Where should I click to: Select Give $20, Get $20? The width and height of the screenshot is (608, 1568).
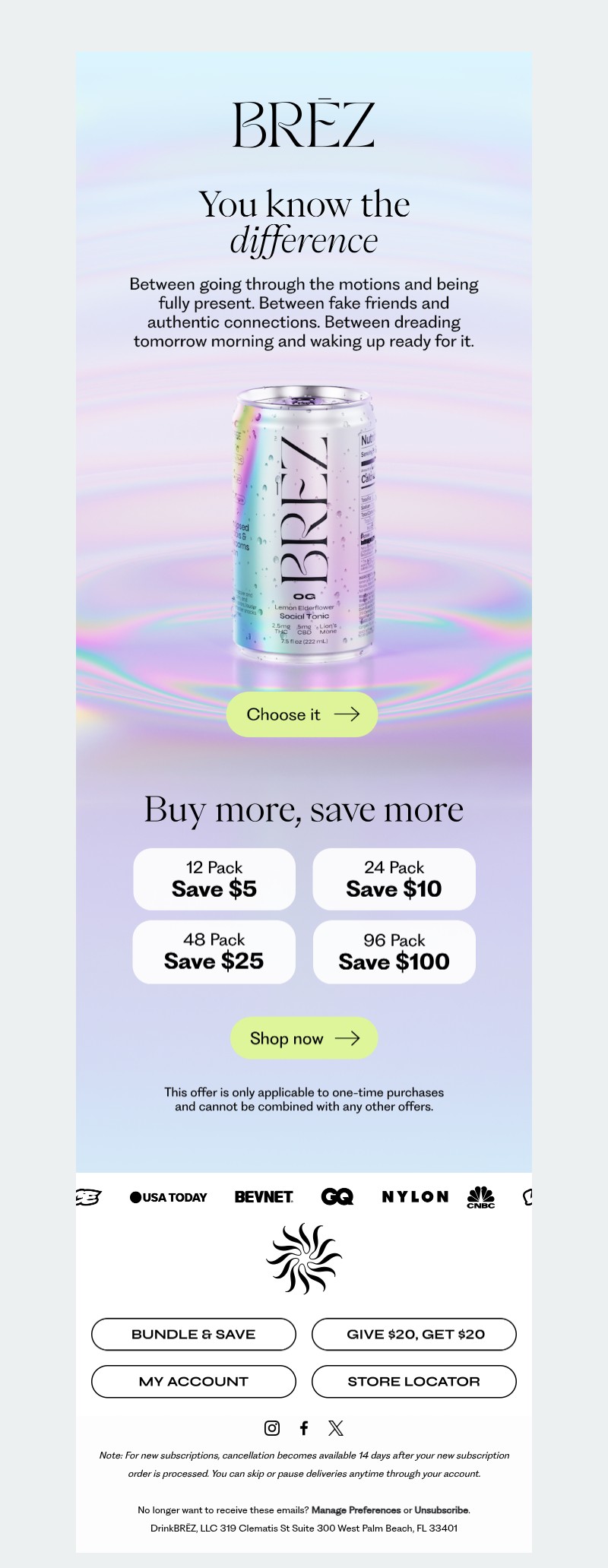(x=414, y=1334)
